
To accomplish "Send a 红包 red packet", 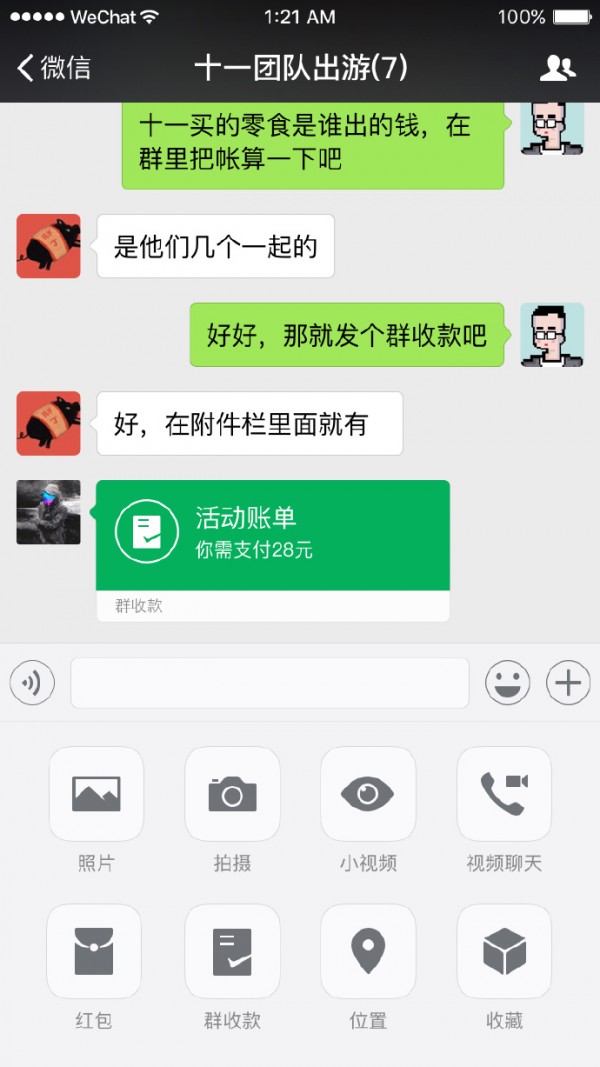I will pos(96,952).
